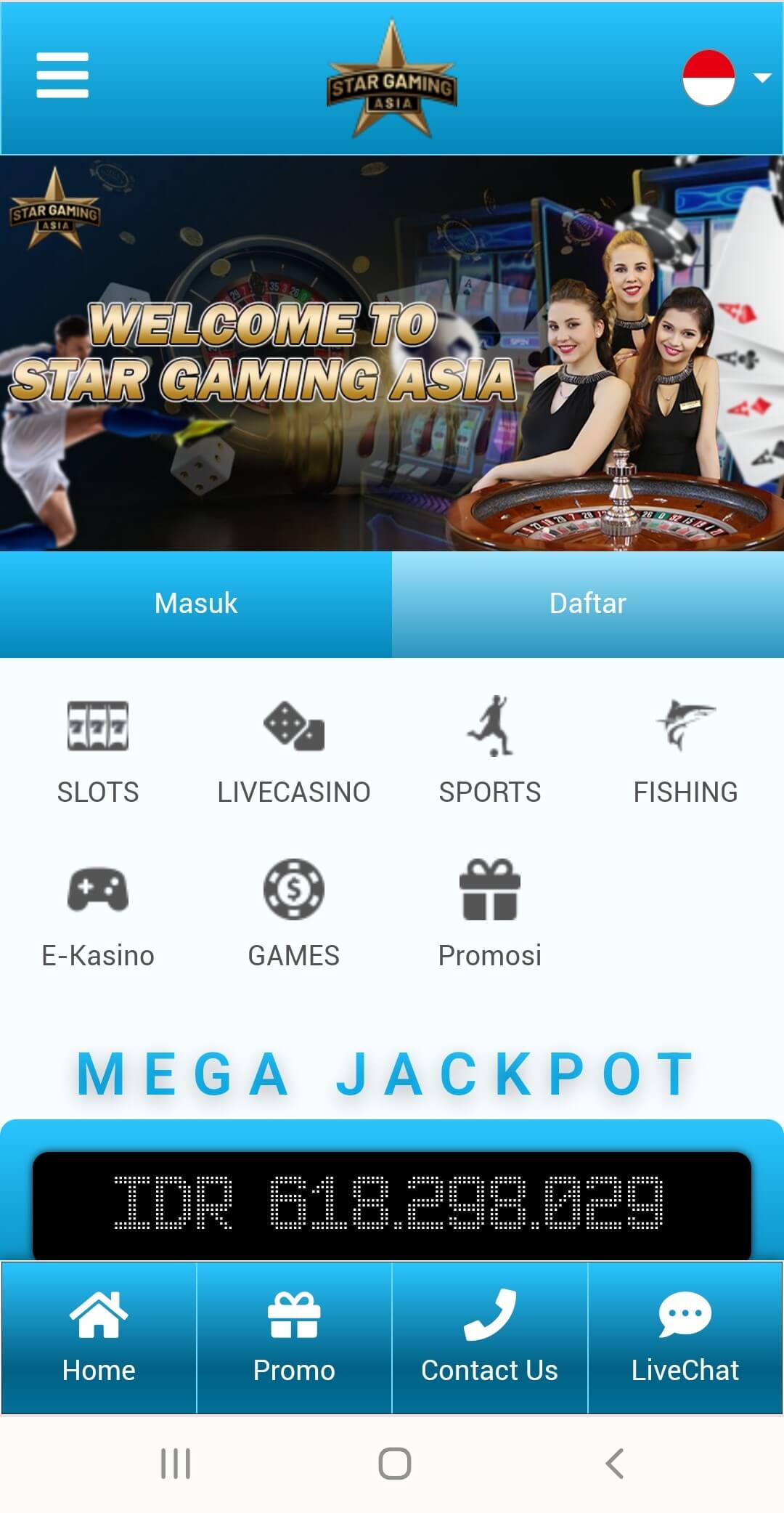
Task: Open the Promosi gift category
Action: 490,915
